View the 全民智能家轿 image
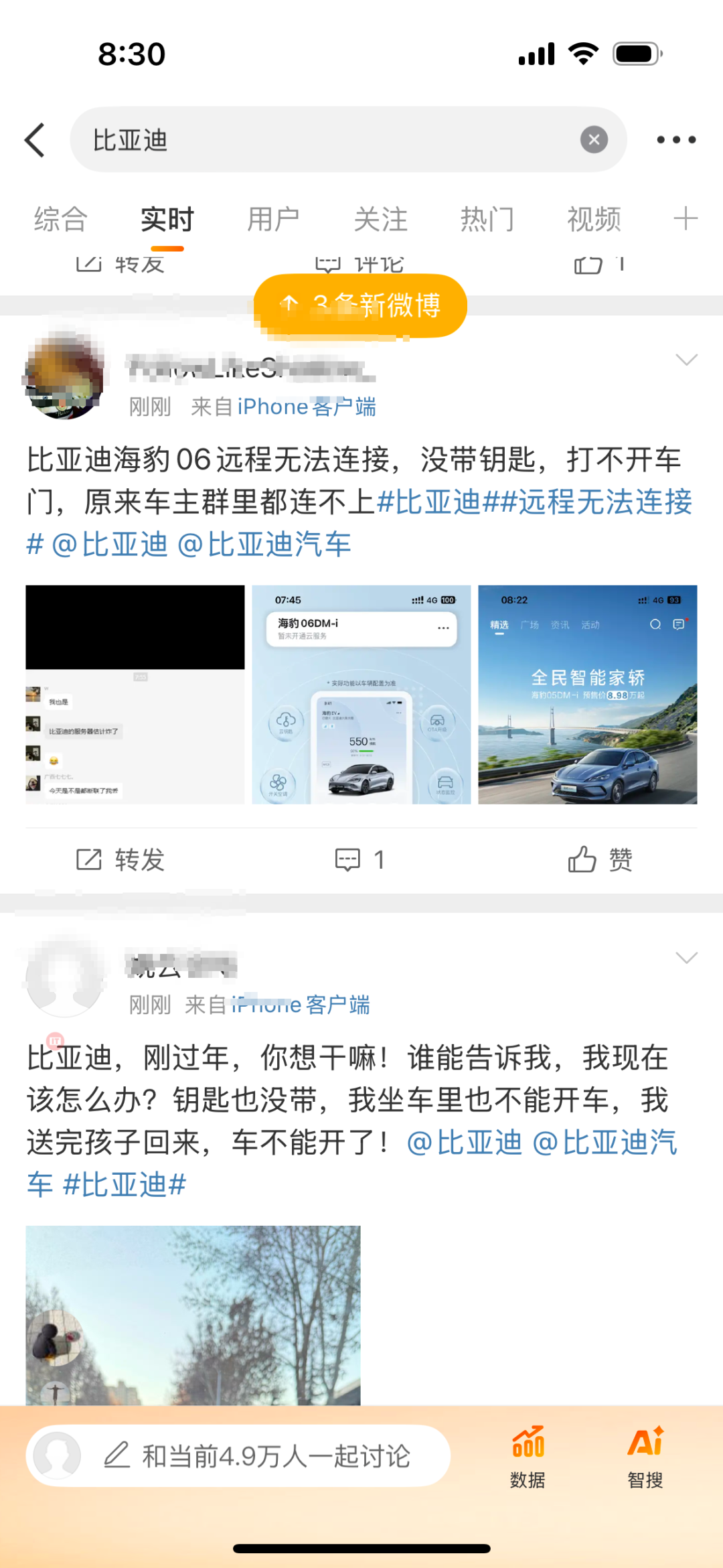The image size is (723, 1568). [x=587, y=695]
